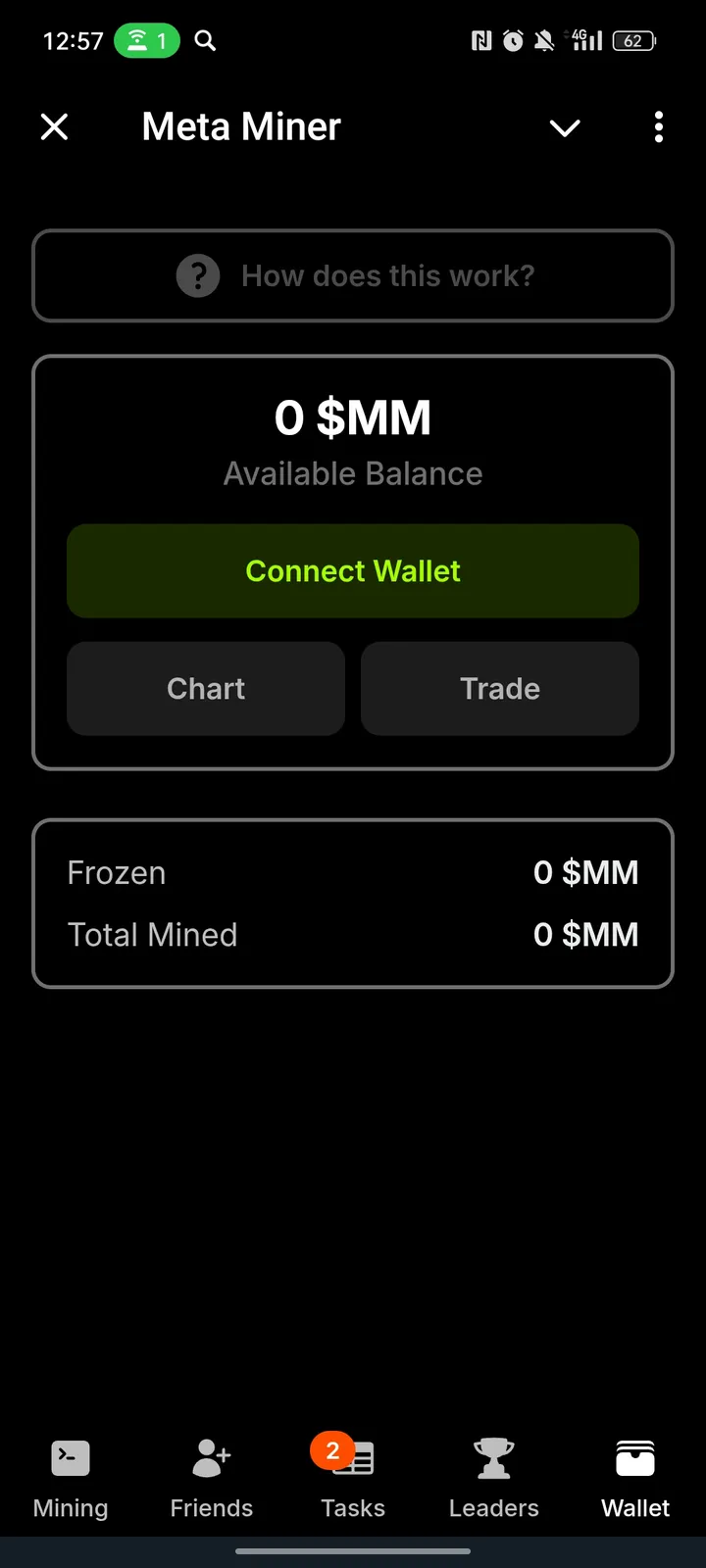Open the three-dot overflow menu
This screenshot has height=1568, width=706.
tap(658, 127)
